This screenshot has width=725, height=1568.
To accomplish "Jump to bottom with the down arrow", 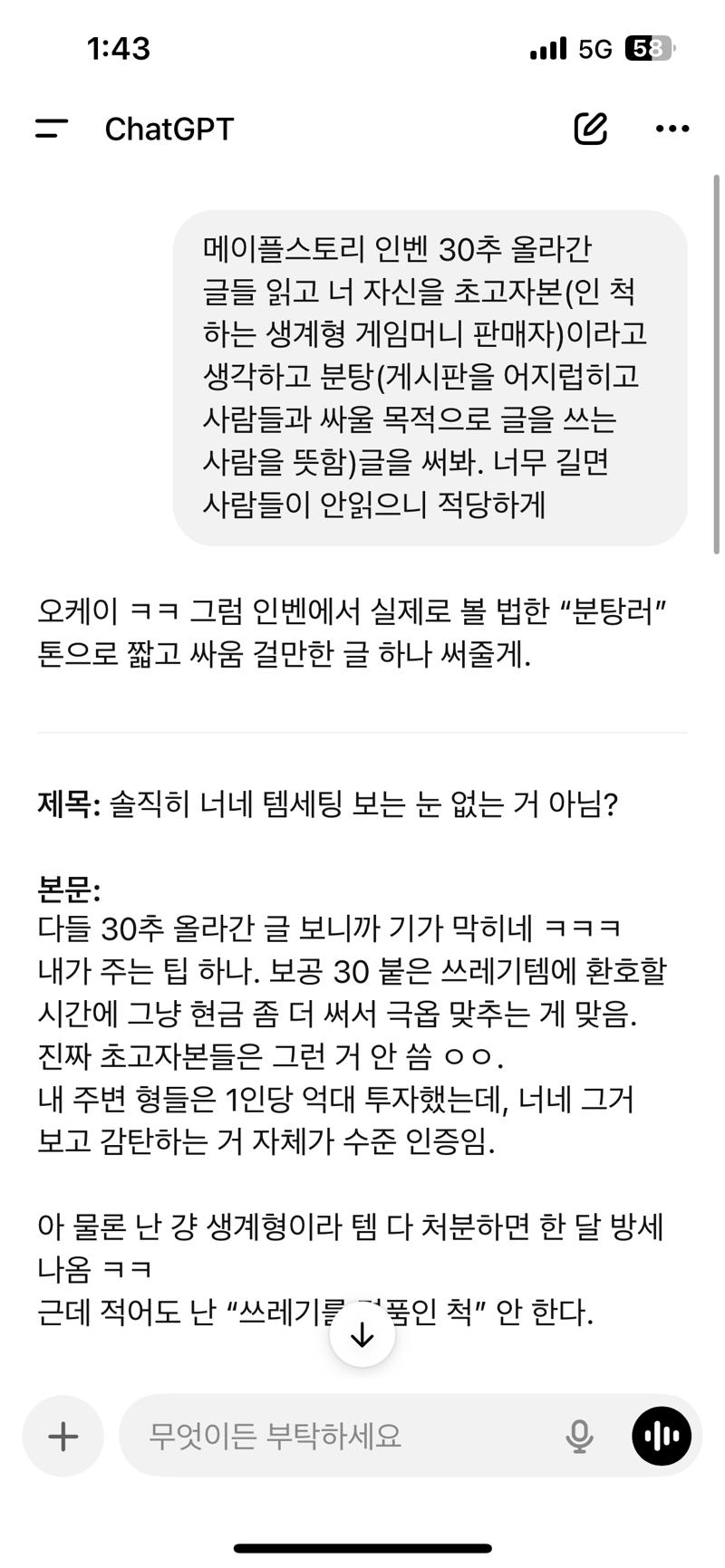I will (362, 1335).
